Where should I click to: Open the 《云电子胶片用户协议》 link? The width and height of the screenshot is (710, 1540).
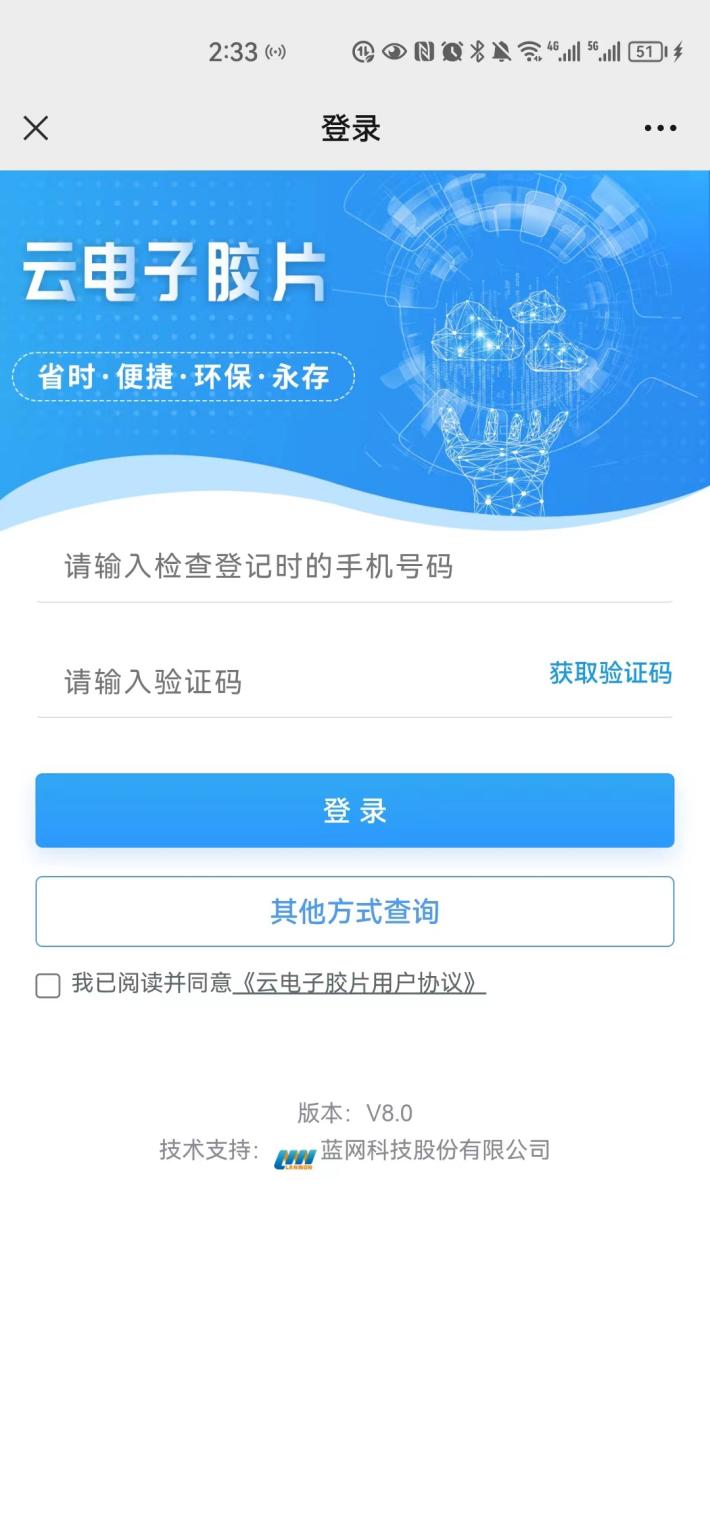[x=359, y=984]
